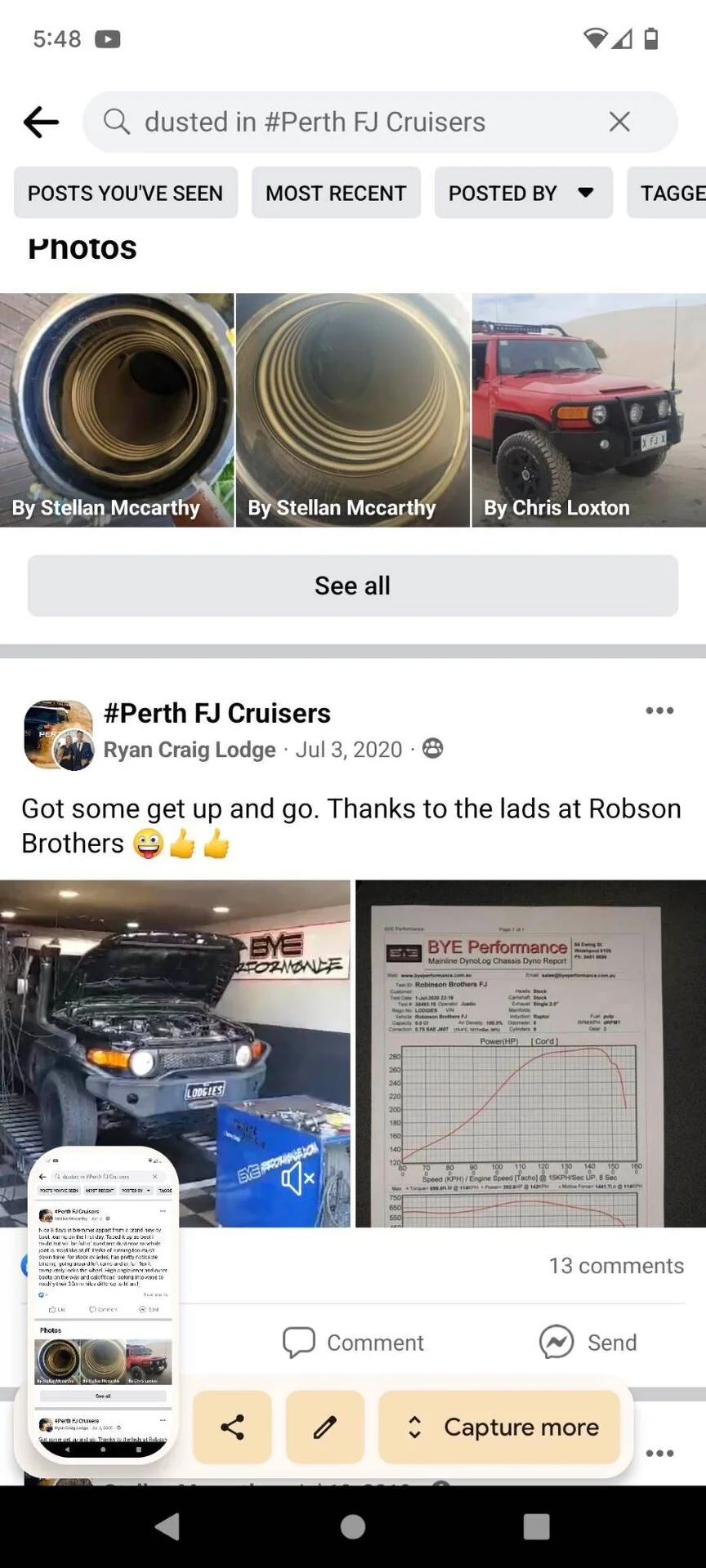Comment on Ryan Craig Lodge's post

353,1343
